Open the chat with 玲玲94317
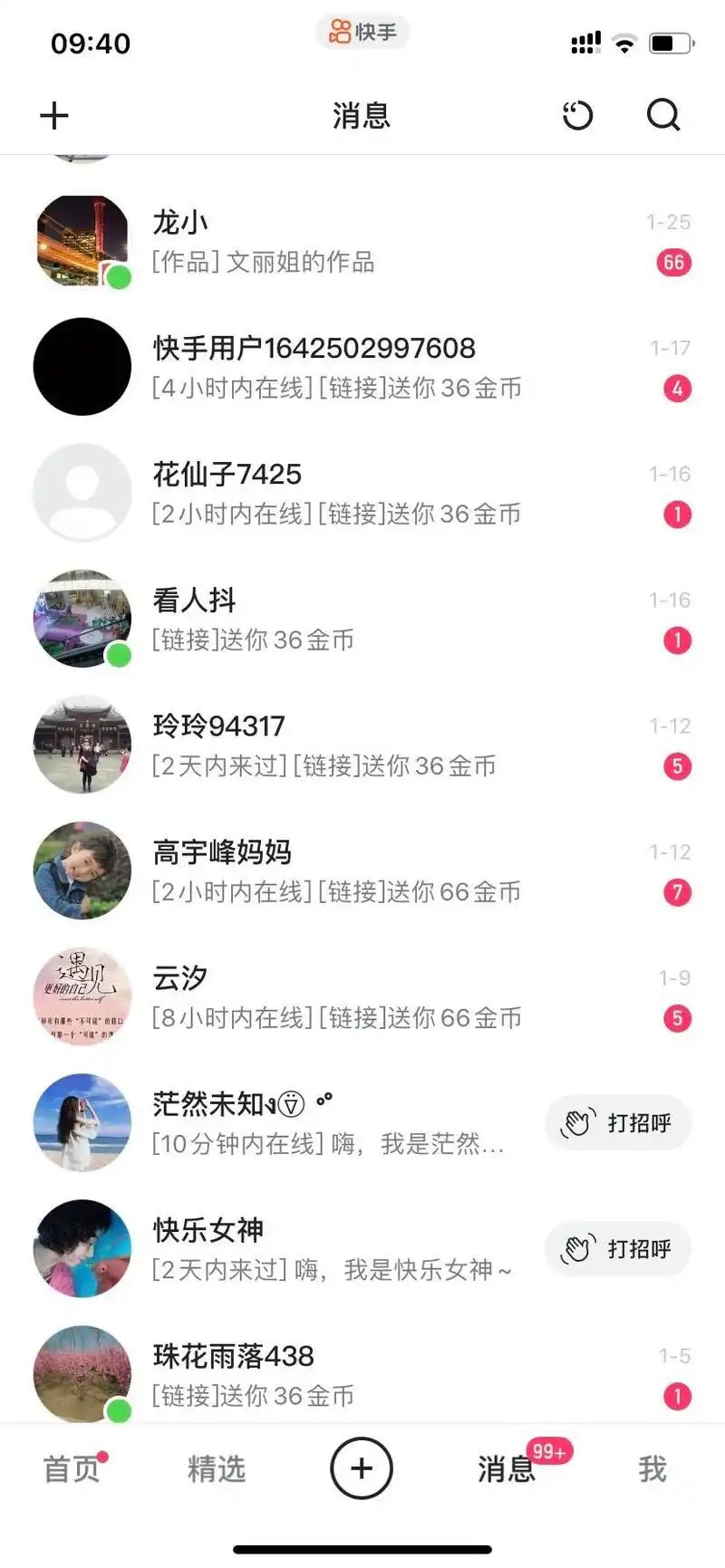The height and width of the screenshot is (1568, 725). (362, 746)
